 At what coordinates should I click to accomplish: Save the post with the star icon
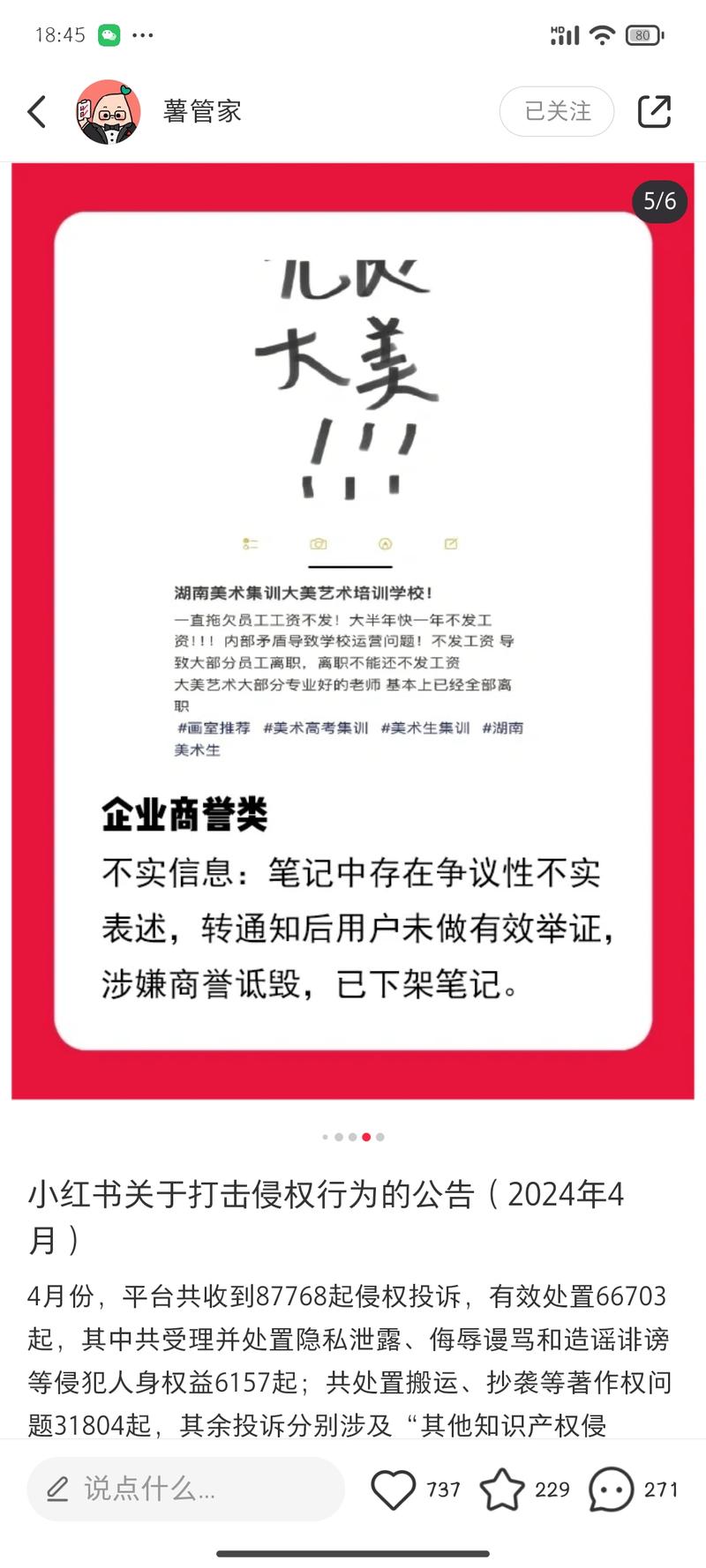(x=502, y=1490)
